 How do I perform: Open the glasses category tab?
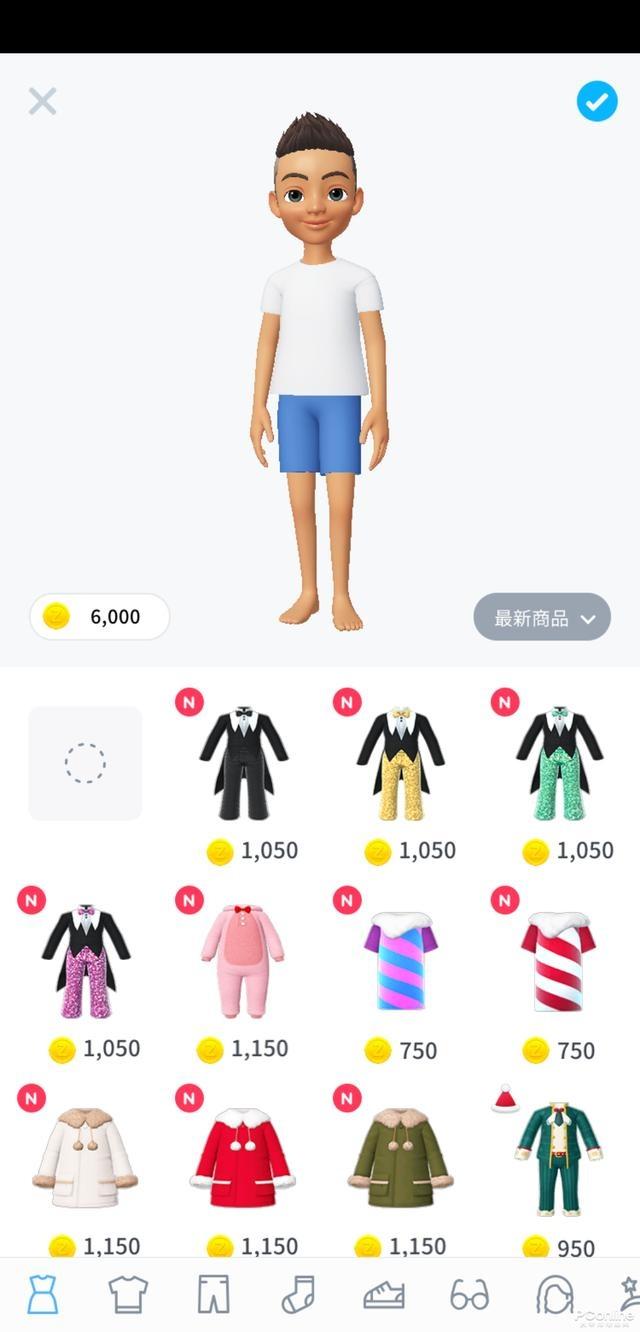469,1295
